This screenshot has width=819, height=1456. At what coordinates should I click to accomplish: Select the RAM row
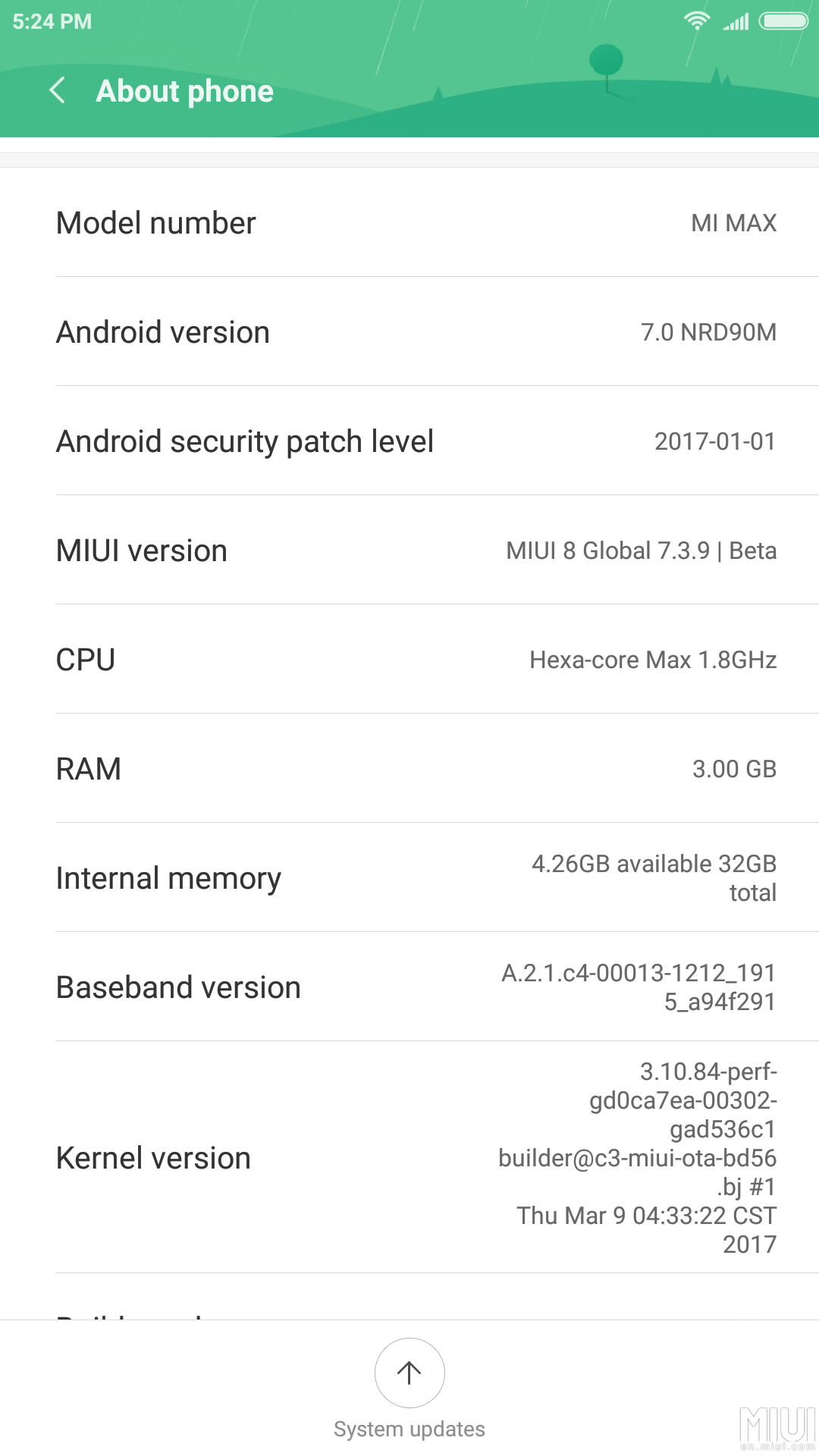[x=409, y=768]
